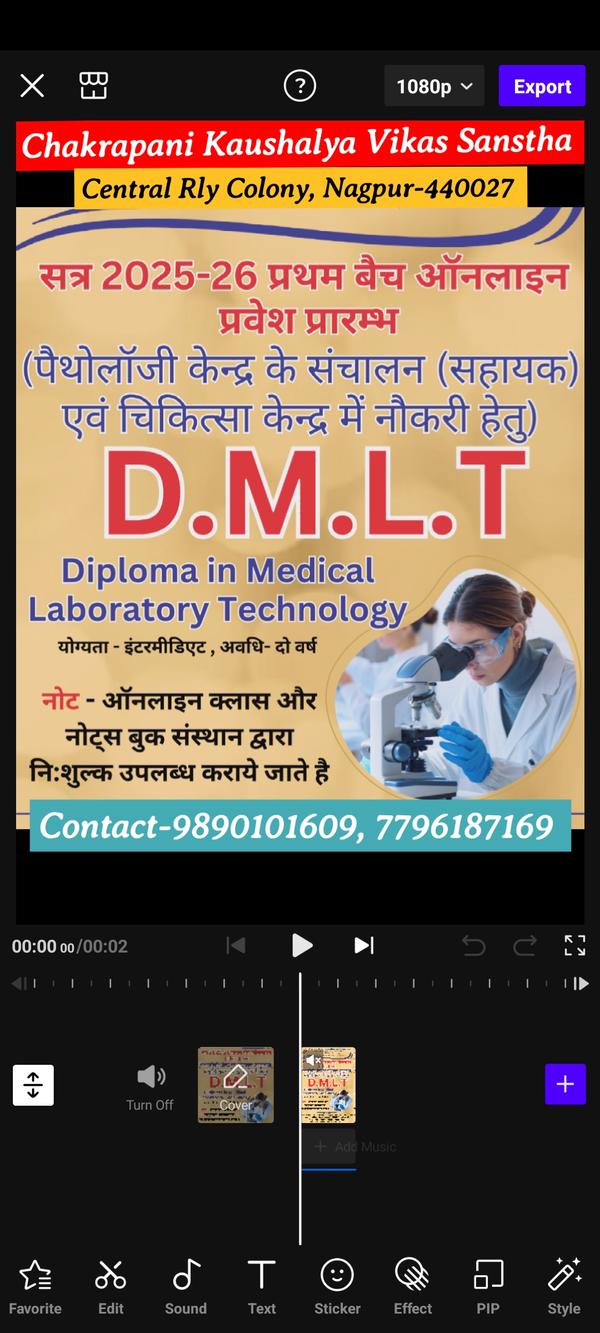Enter fullscreen preview

click(x=575, y=945)
